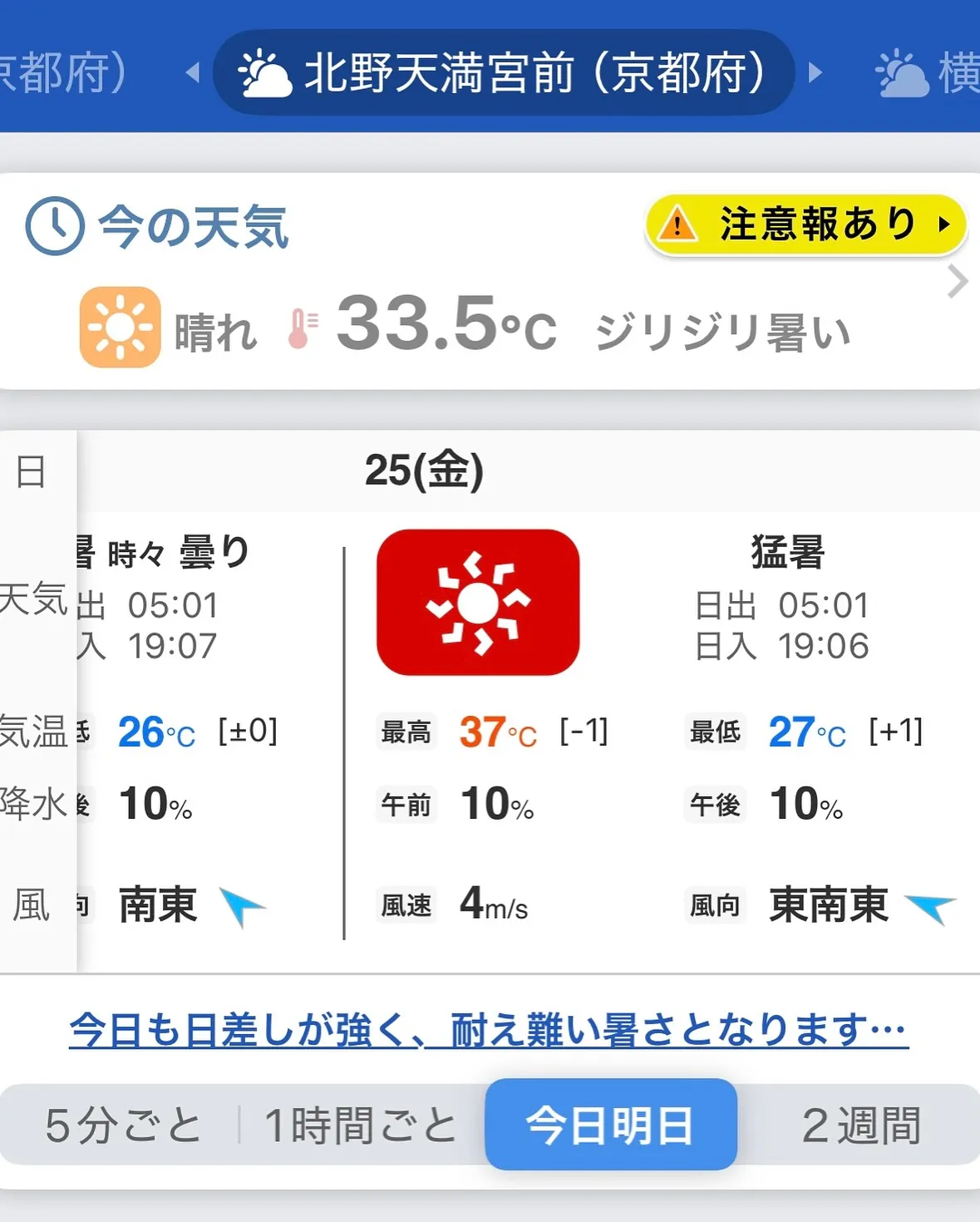Open advisories via the arrow in 注意報あり
980x1222 pixels.
(x=943, y=224)
